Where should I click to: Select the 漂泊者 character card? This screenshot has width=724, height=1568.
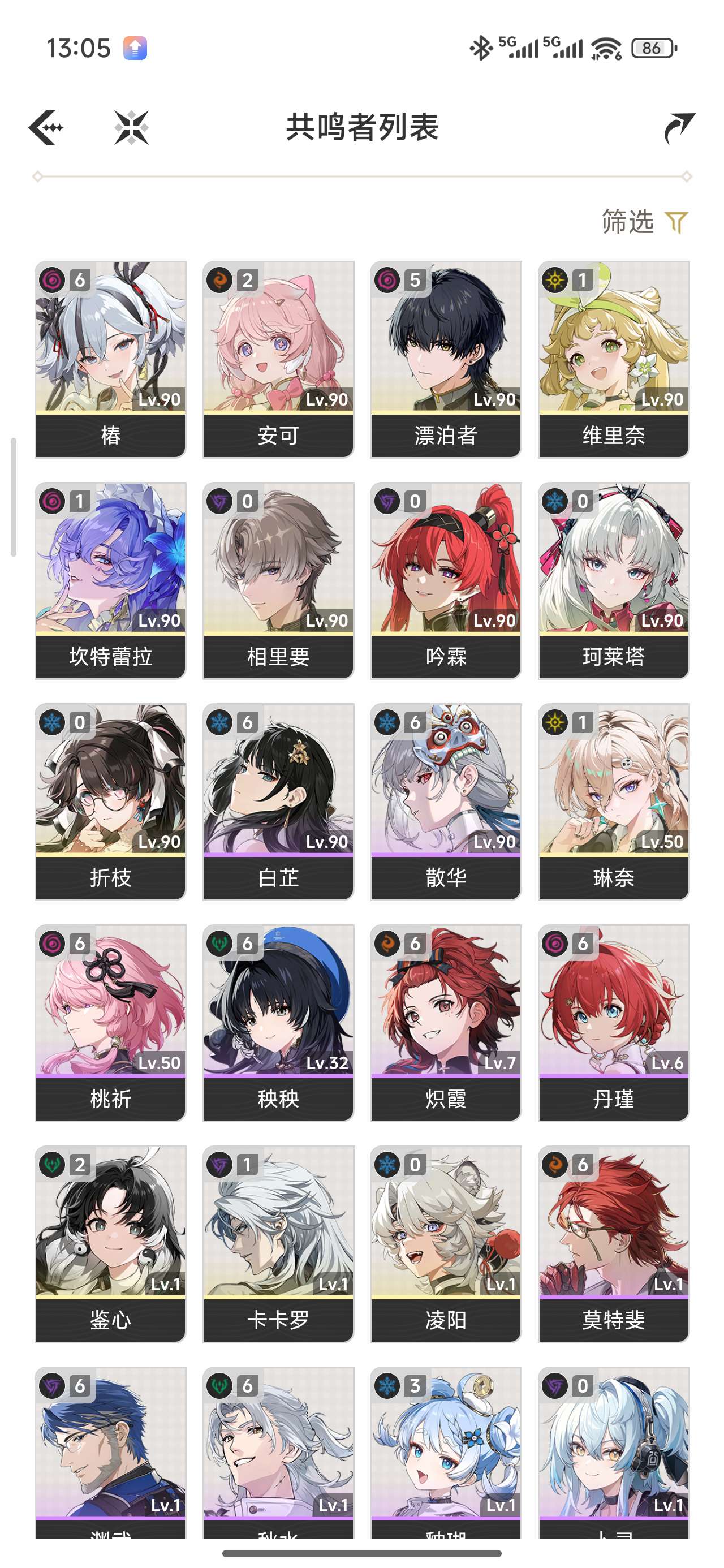click(x=446, y=359)
